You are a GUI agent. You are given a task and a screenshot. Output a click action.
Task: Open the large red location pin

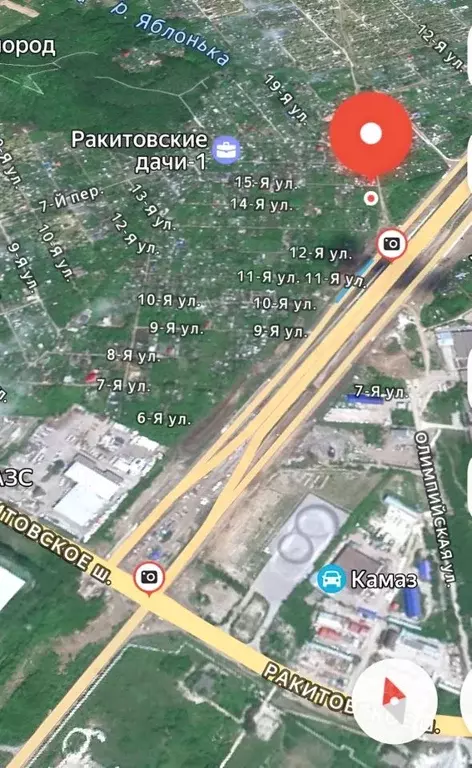371,135
